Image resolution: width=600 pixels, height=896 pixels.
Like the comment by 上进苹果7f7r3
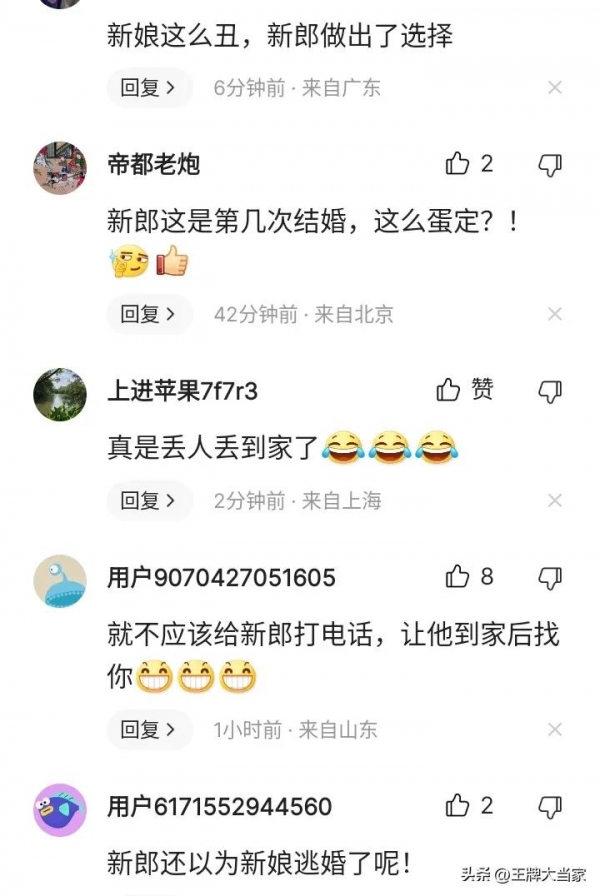(x=449, y=390)
